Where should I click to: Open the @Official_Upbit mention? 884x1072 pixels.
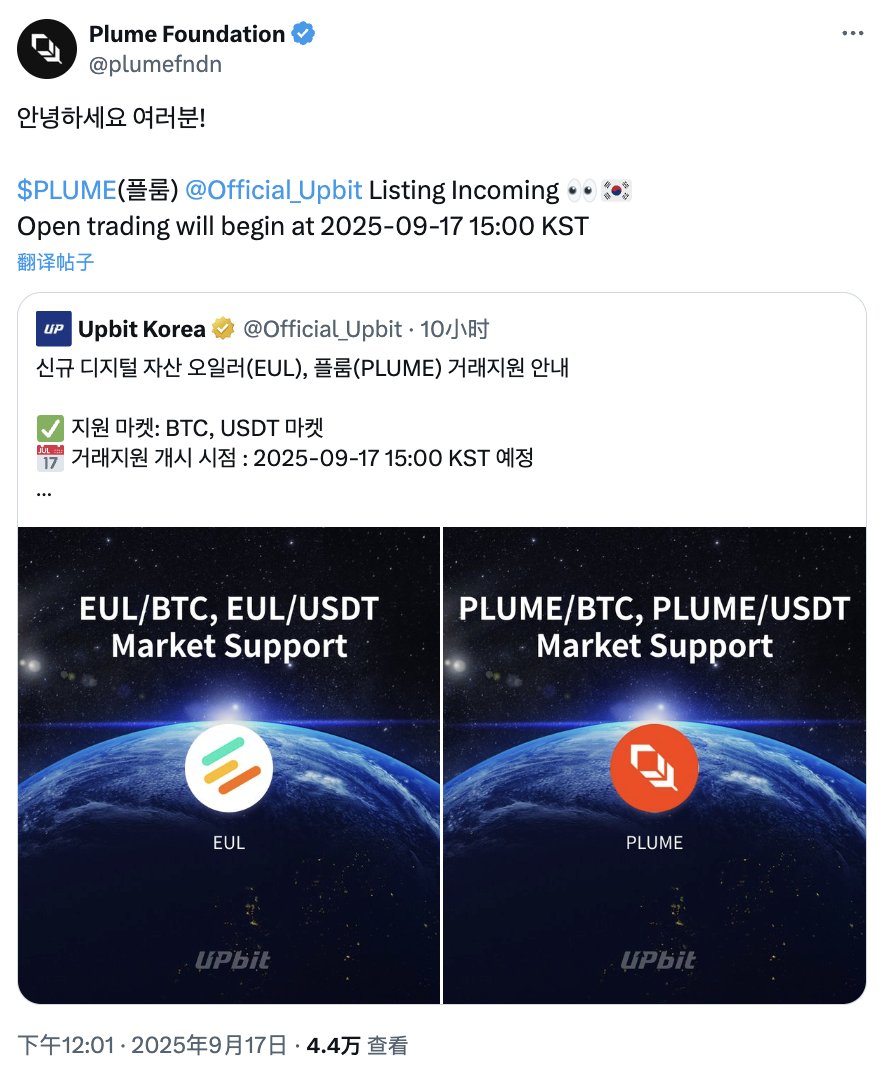coord(274,190)
